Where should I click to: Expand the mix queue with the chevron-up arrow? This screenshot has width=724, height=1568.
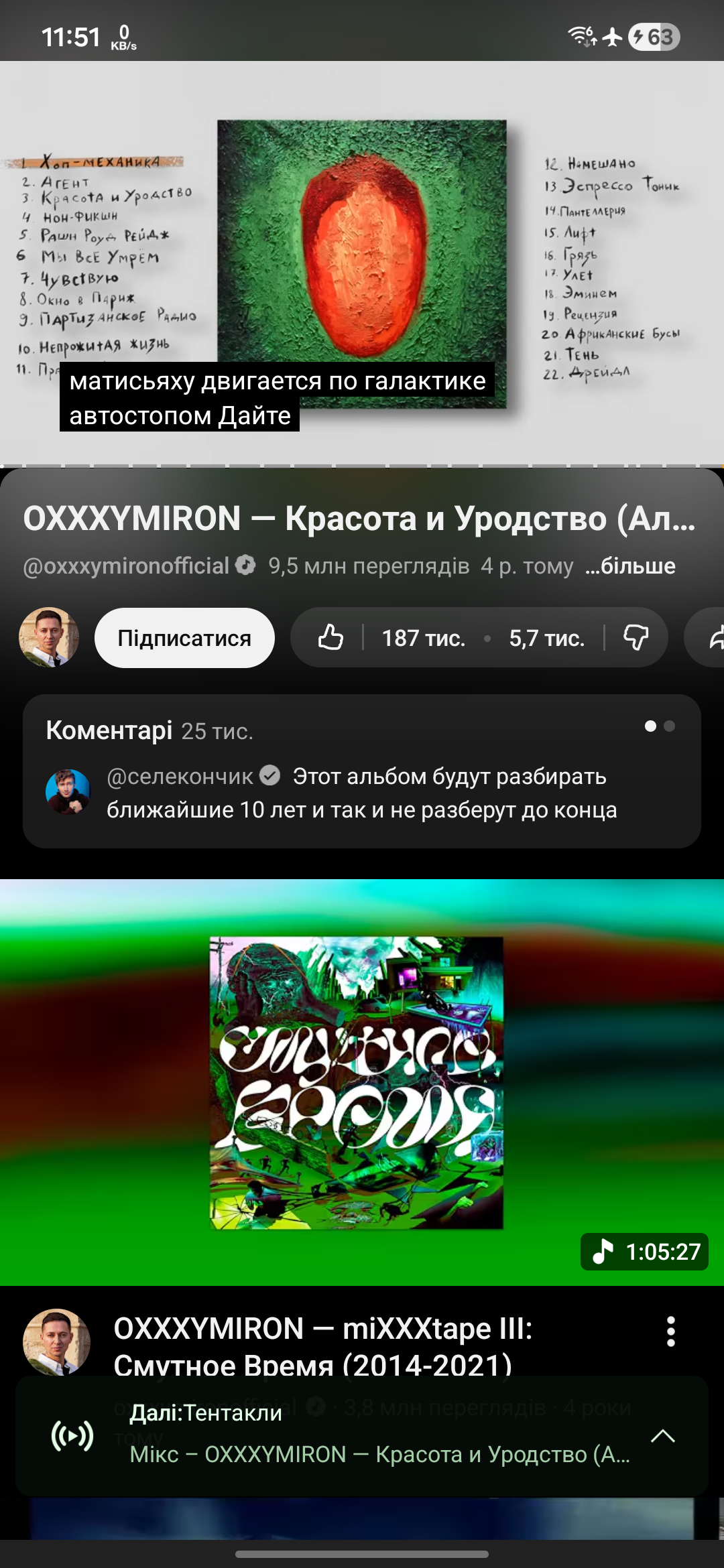(662, 1435)
